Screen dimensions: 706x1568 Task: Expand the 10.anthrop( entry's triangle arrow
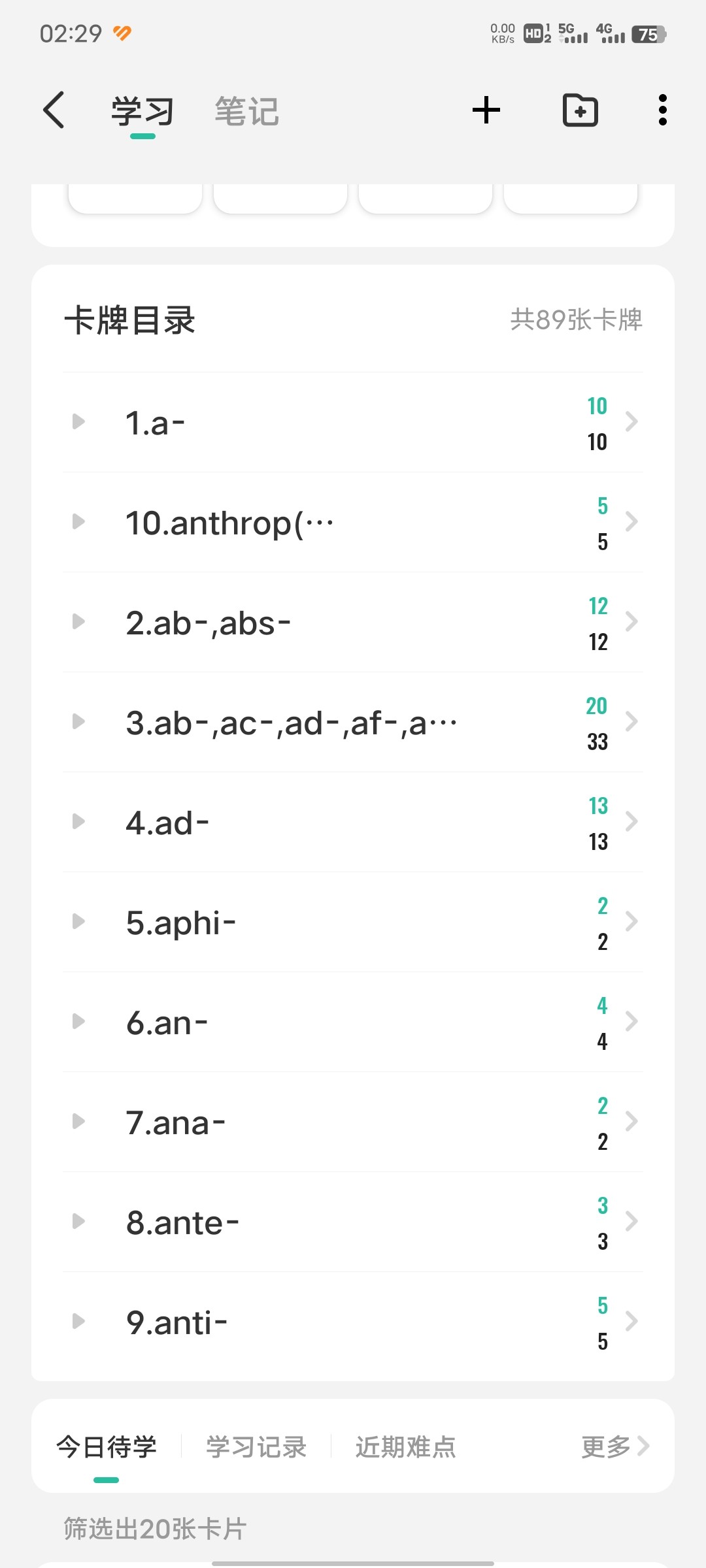(x=78, y=522)
